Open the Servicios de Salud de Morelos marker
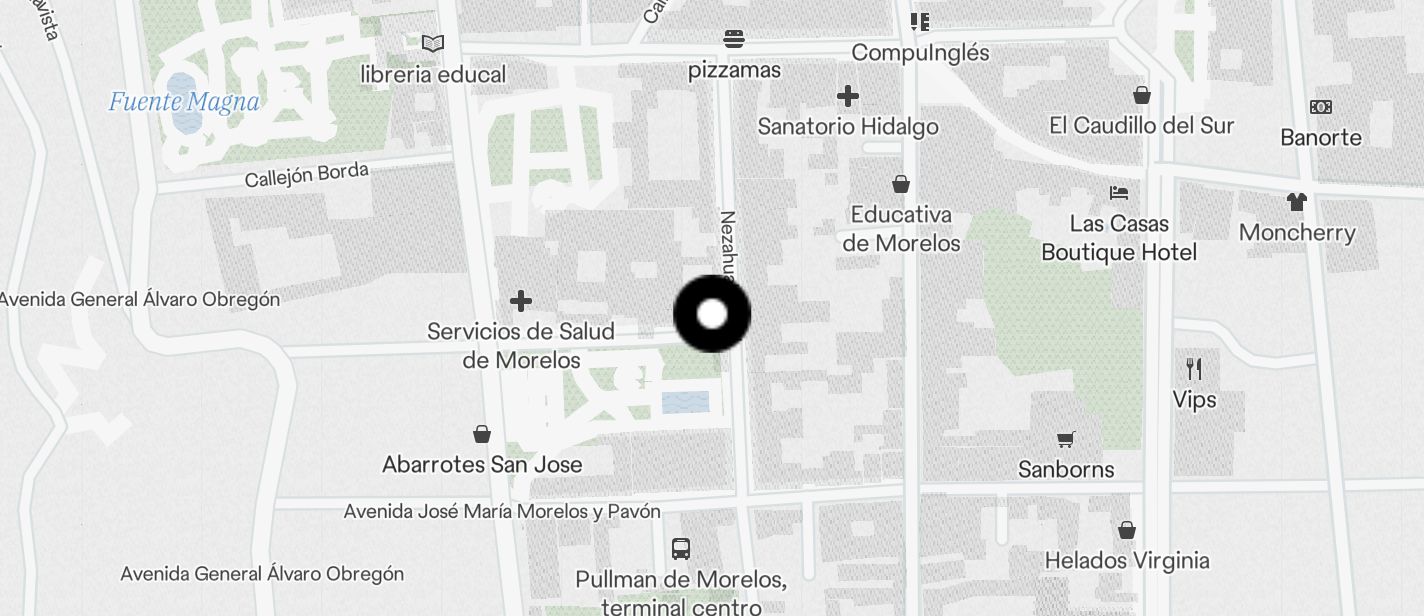This screenshot has width=1424, height=616. coord(521,301)
